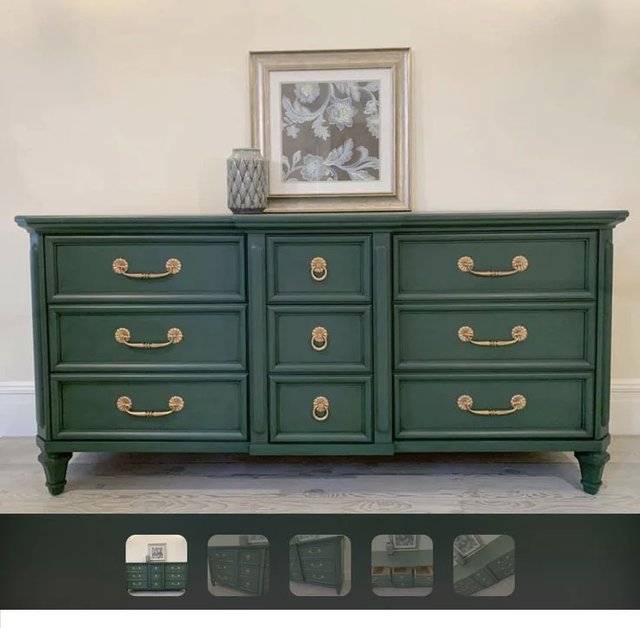View the second angled dresser thumbnail

point(238,565)
